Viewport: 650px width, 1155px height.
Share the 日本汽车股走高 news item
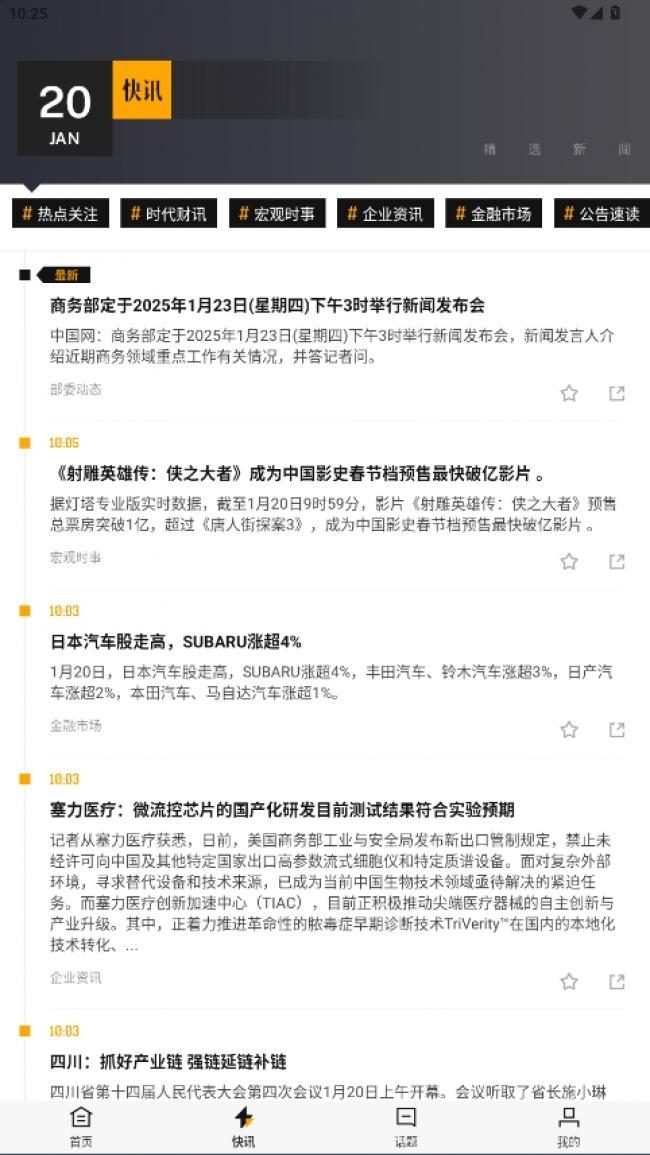617,730
